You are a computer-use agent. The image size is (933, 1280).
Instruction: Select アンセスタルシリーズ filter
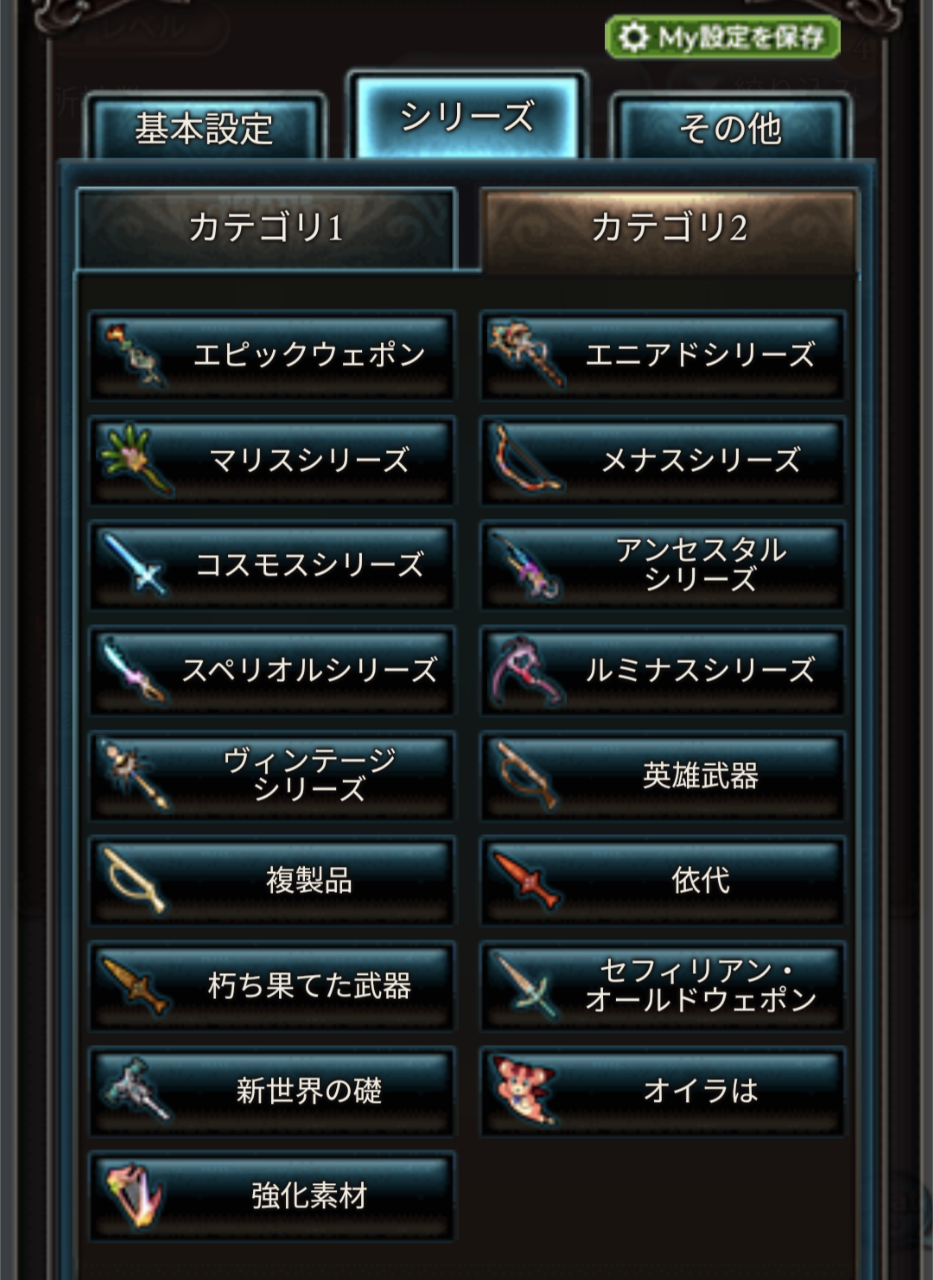tap(662, 565)
